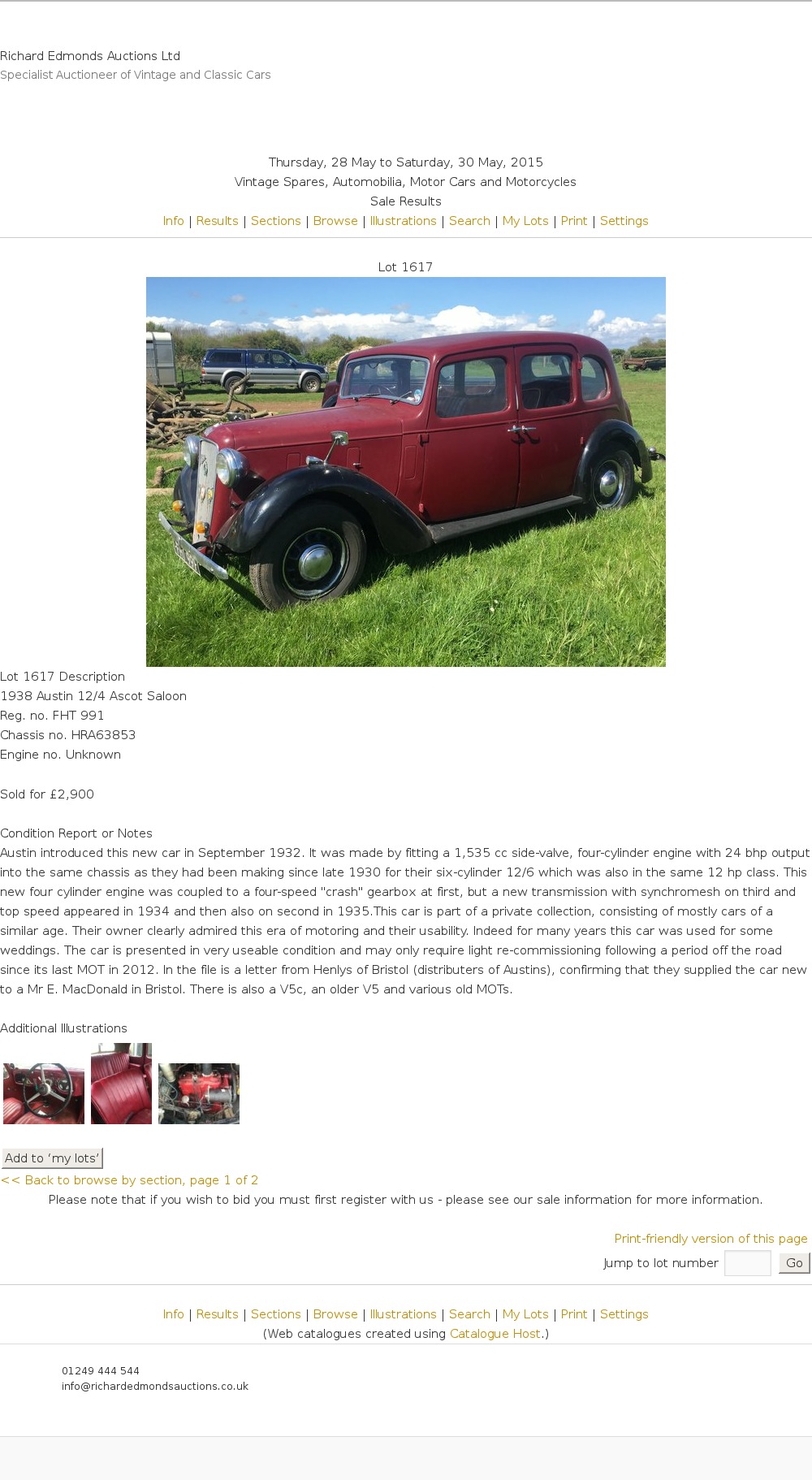The height and width of the screenshot is (1480, 812).
Task: Open Results in the top menu
Action: click(x=217, y=221)
